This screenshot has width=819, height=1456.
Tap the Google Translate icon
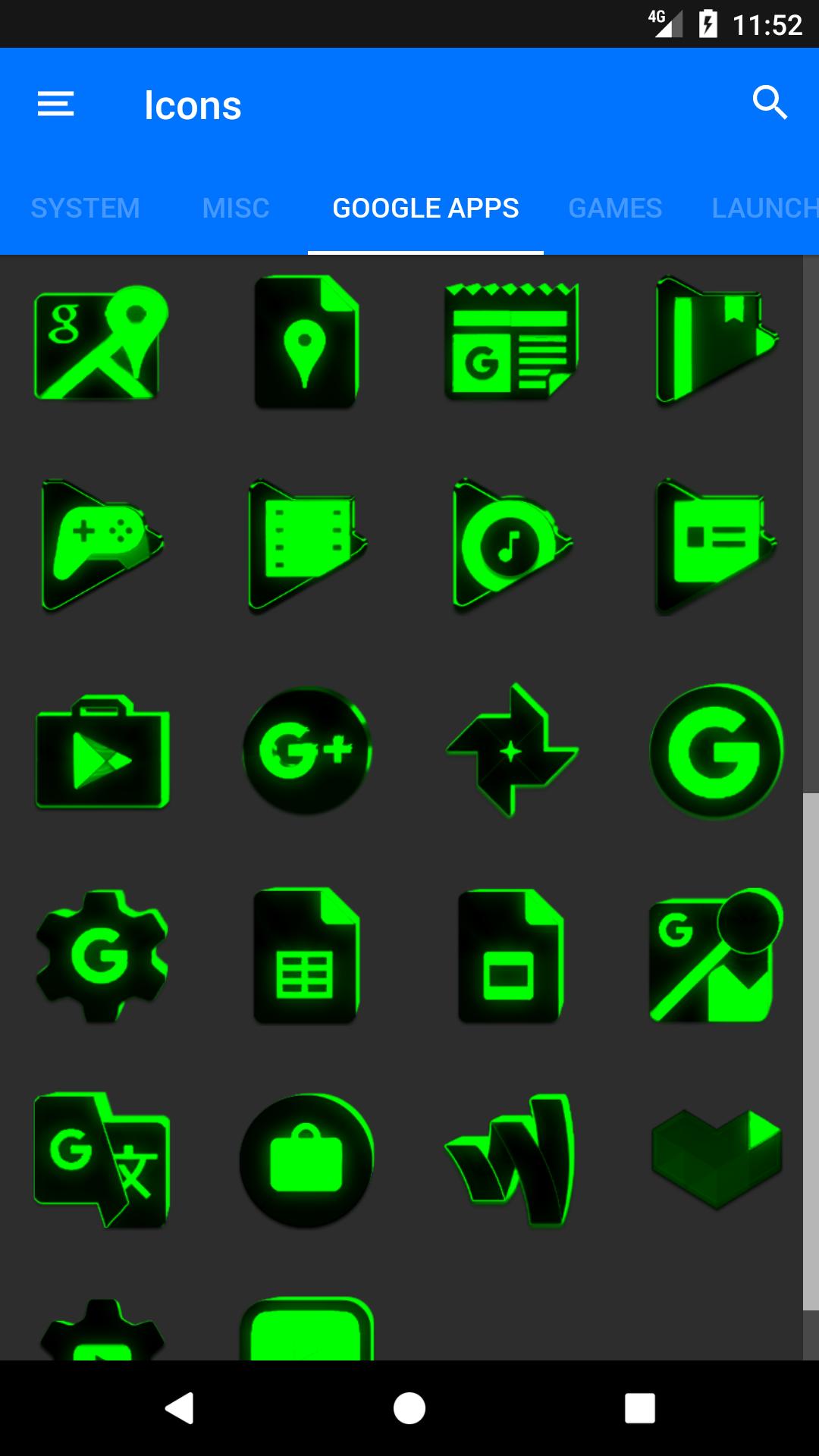click(x=102, y=1160)
